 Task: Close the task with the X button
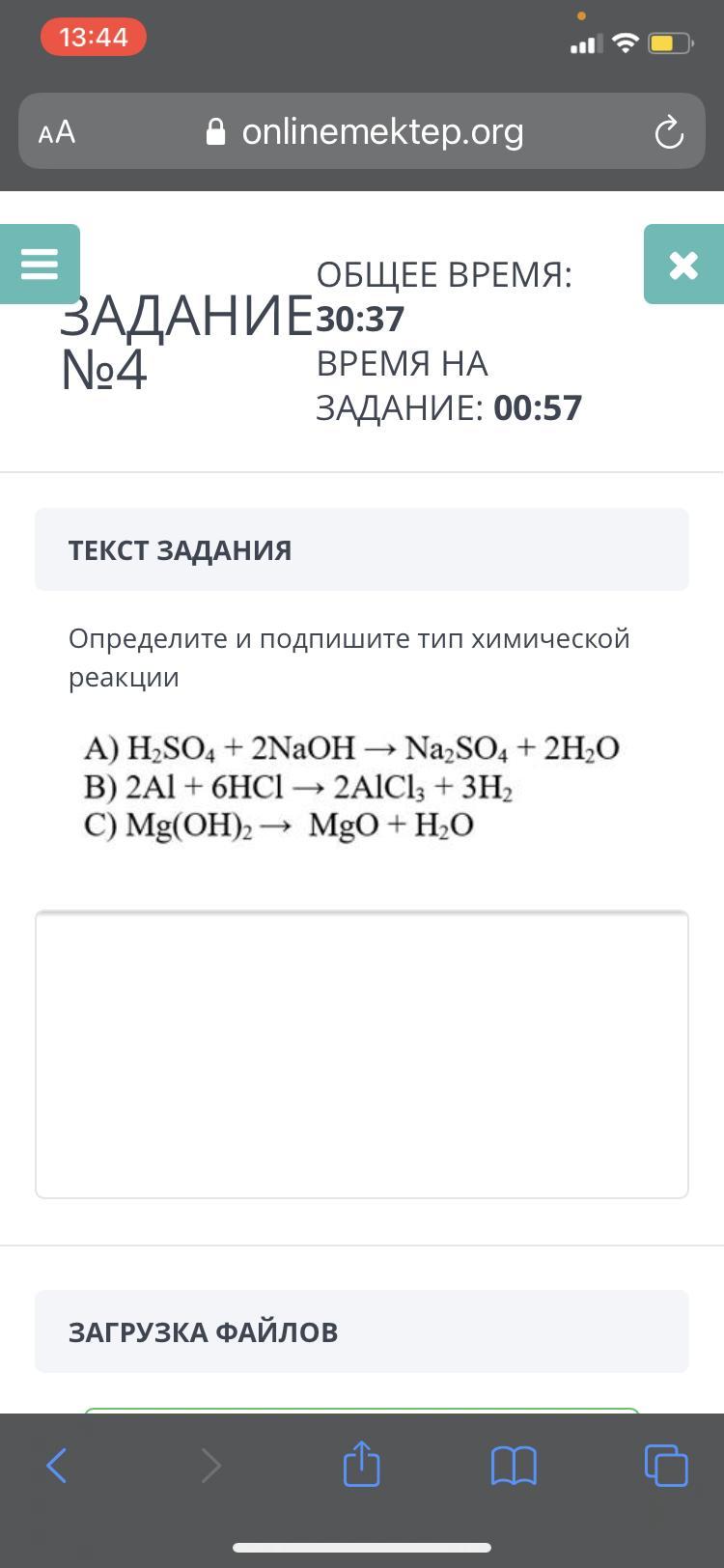(683, 265)
